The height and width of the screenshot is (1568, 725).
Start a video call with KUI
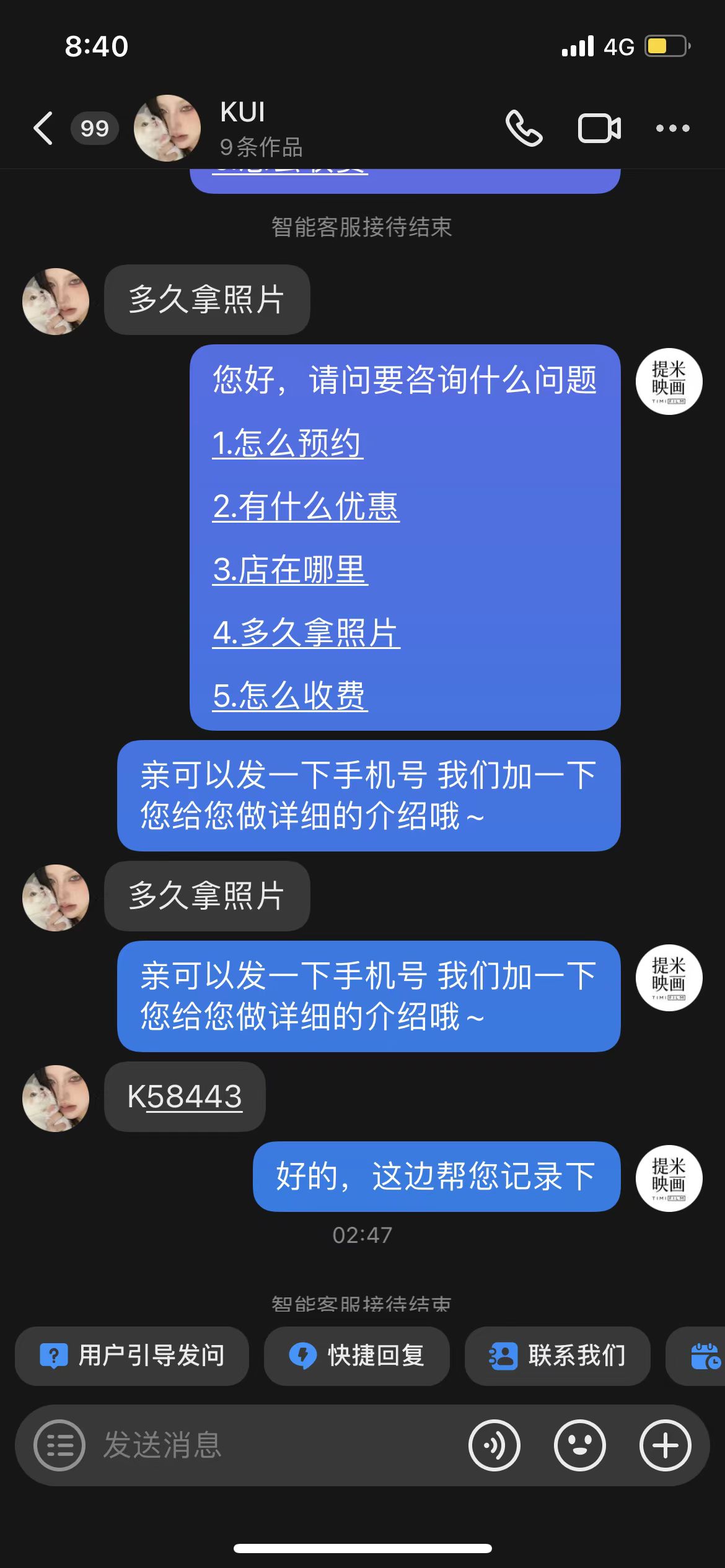click(599, 128)
